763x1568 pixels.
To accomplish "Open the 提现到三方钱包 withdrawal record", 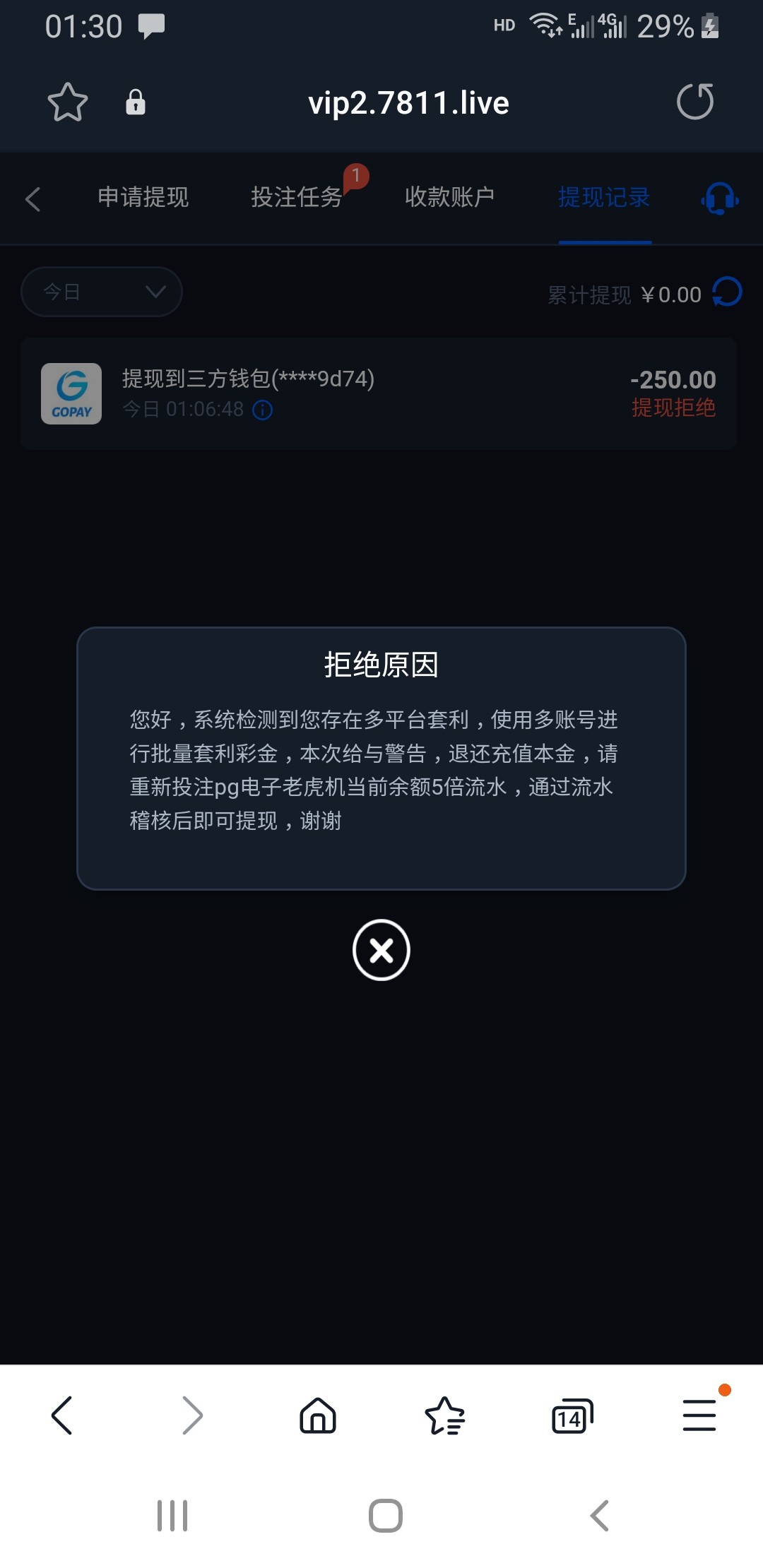I will 379,393.
